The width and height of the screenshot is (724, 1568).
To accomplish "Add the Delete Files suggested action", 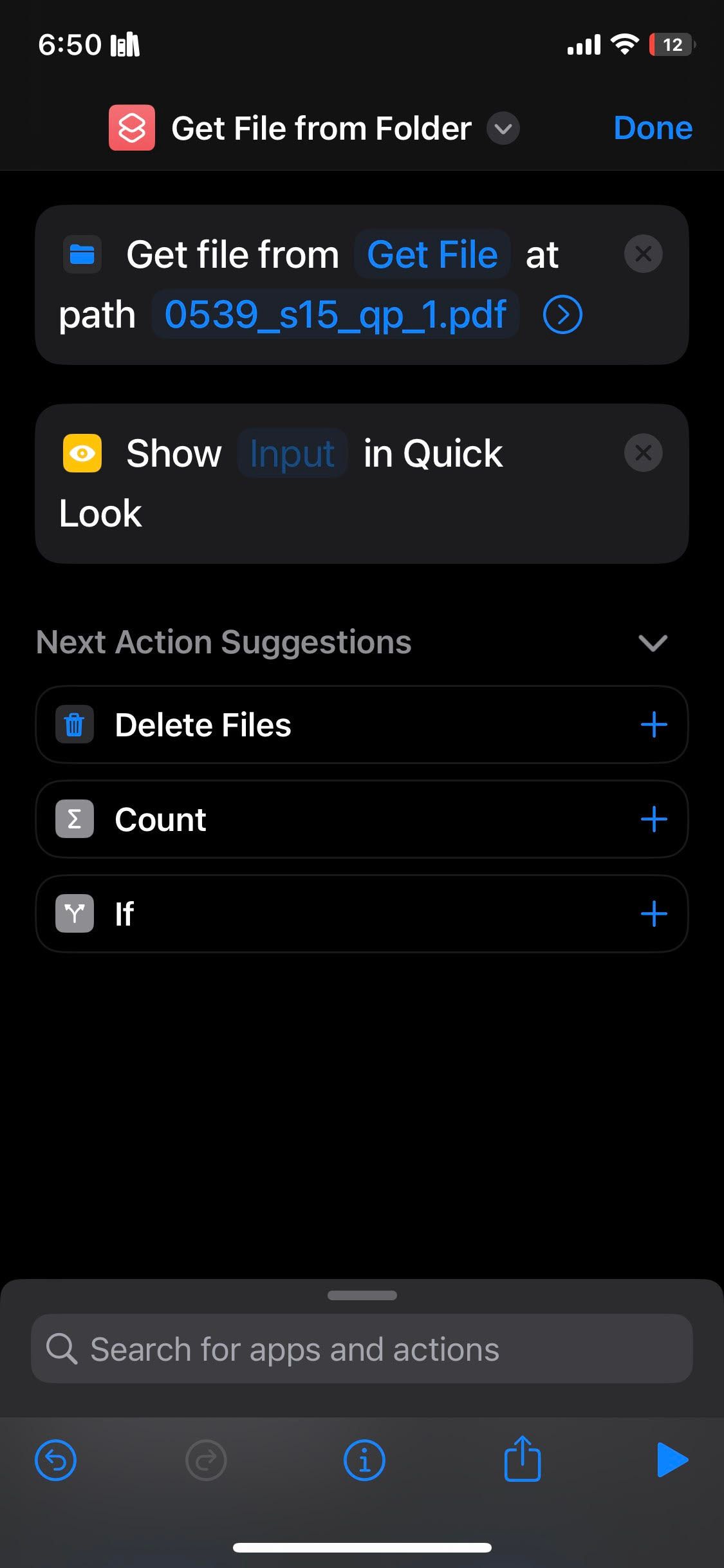I will click(x=654, y=725).
